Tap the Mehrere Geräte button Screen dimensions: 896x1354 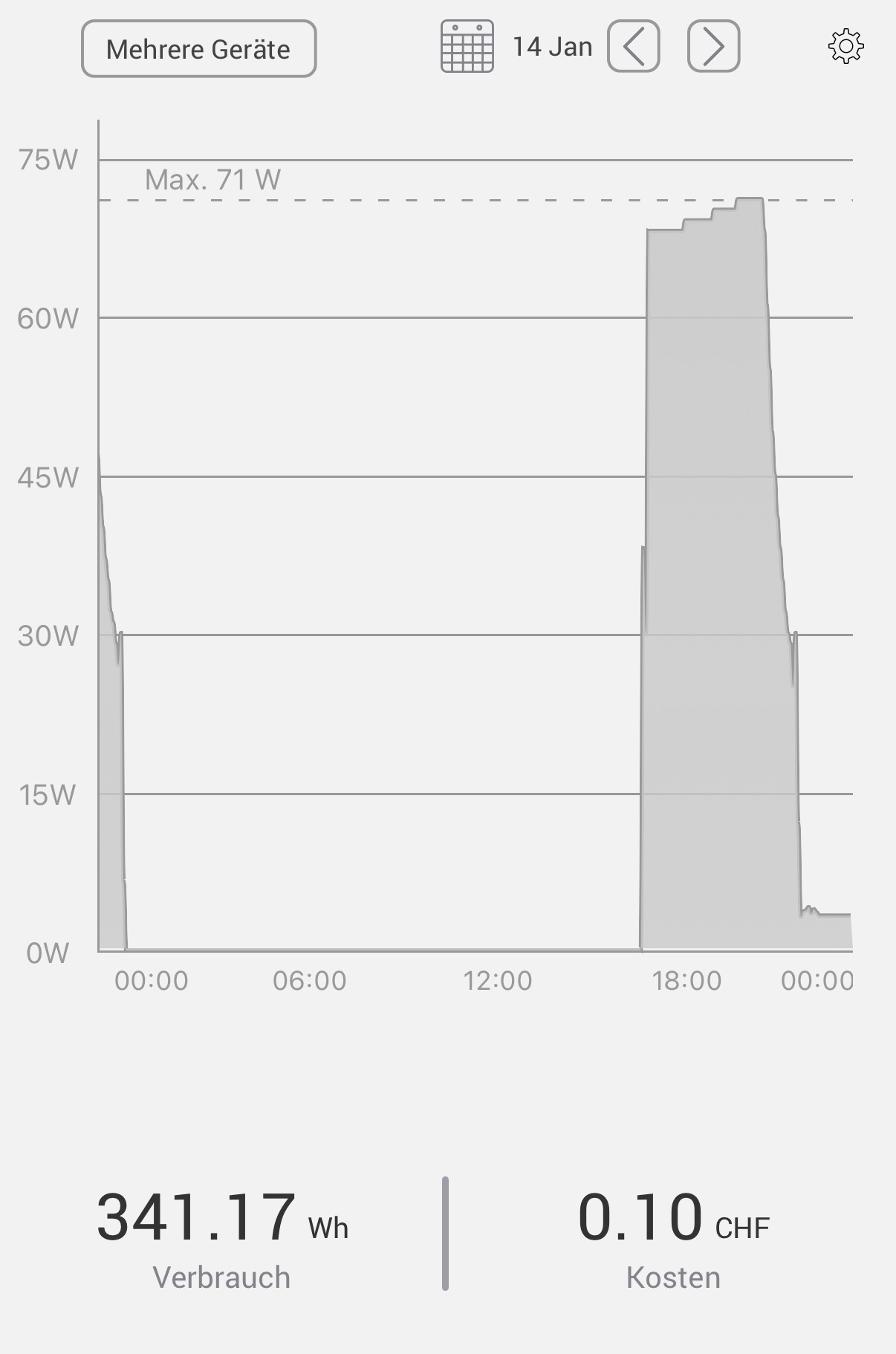coord(198,49)
